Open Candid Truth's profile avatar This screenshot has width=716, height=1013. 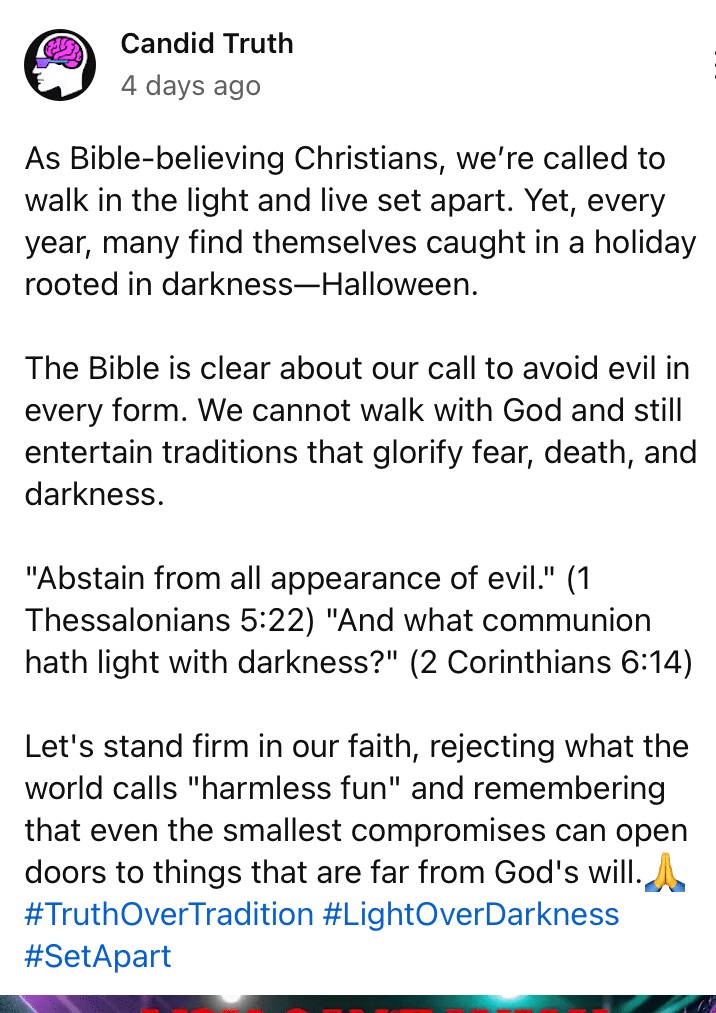pos(60,65)
